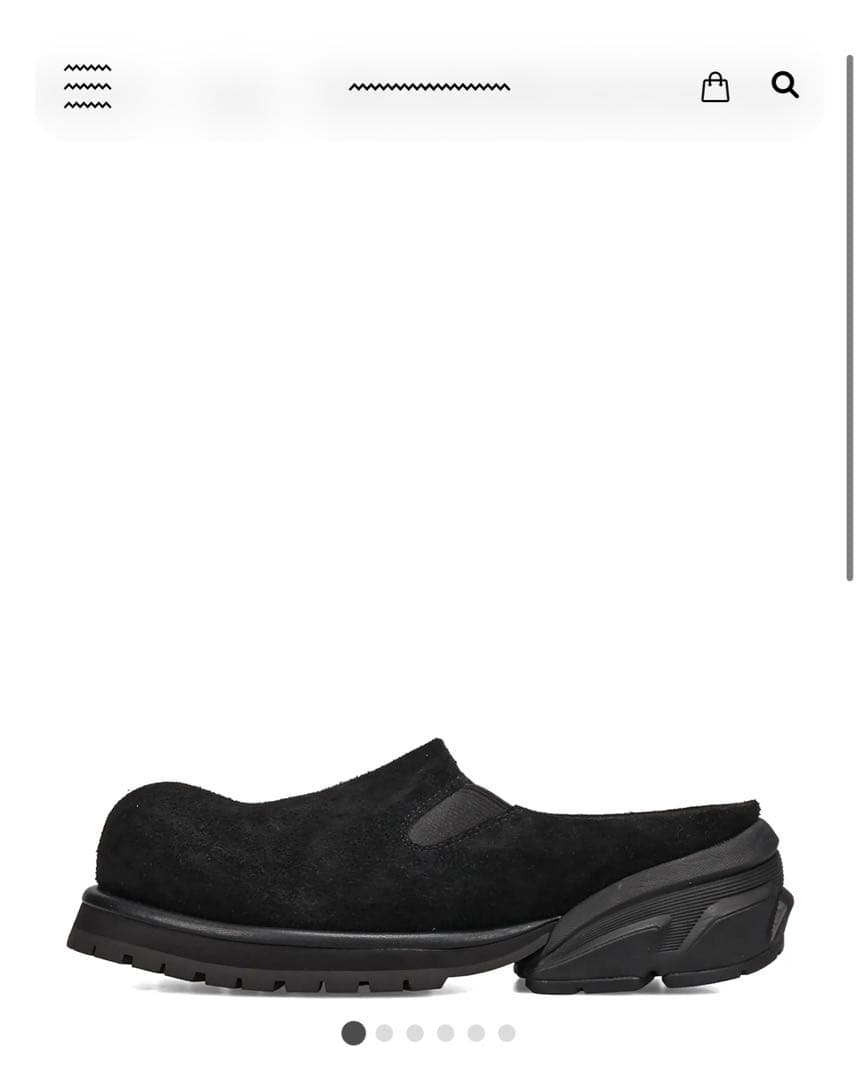
Task: Return home by tapping the logo link
Action: (430, 86)
